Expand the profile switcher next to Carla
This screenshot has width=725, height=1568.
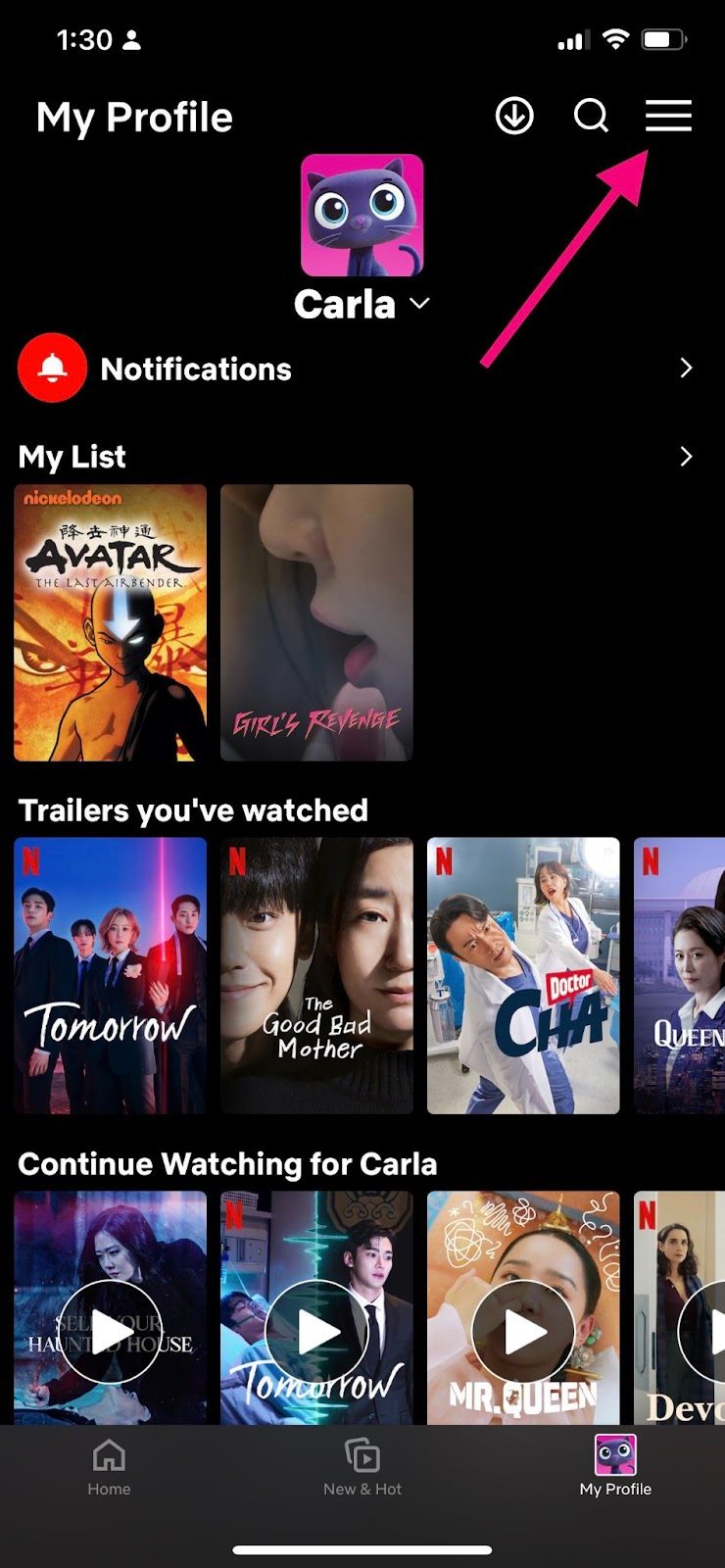click(x=417, y=306)
